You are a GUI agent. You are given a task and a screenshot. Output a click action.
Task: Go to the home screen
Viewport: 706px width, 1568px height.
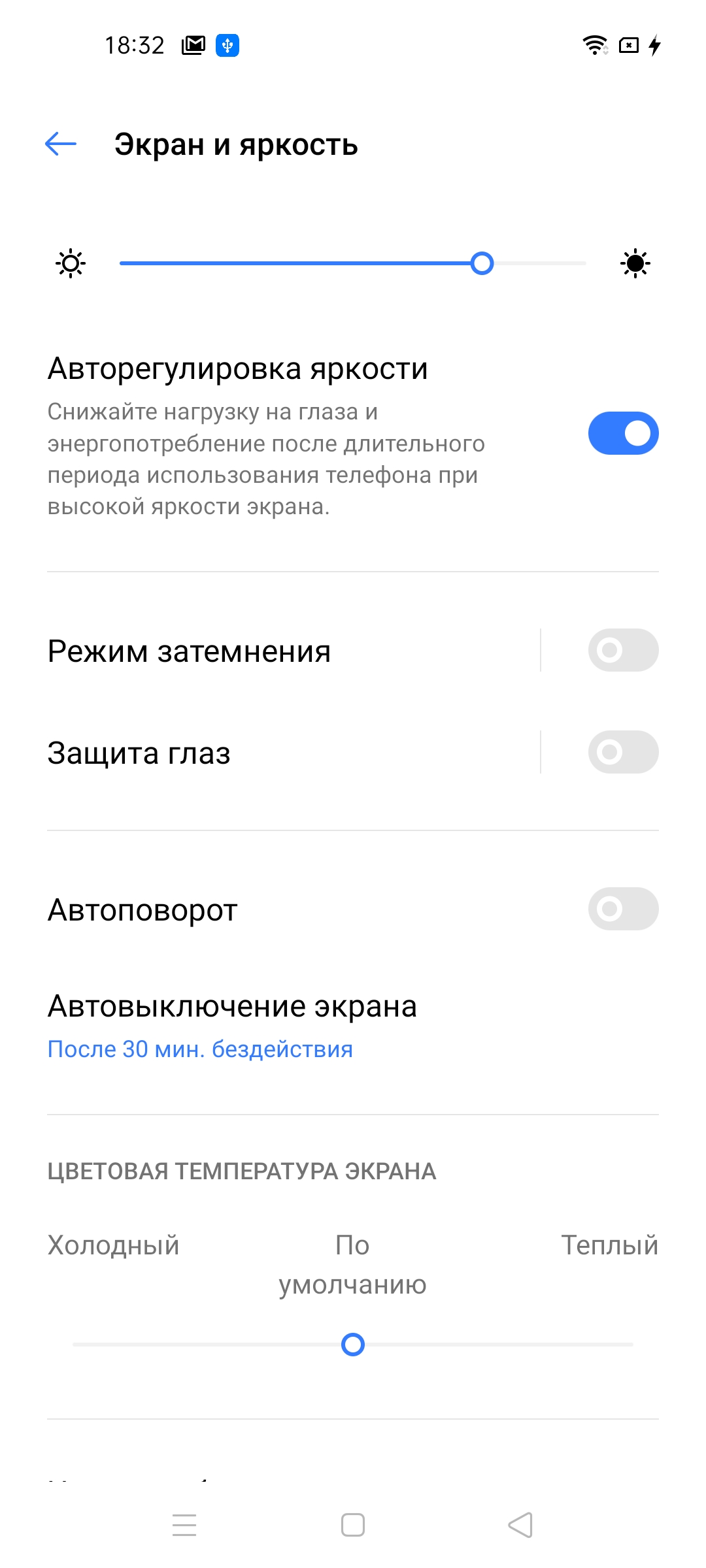353,1525
